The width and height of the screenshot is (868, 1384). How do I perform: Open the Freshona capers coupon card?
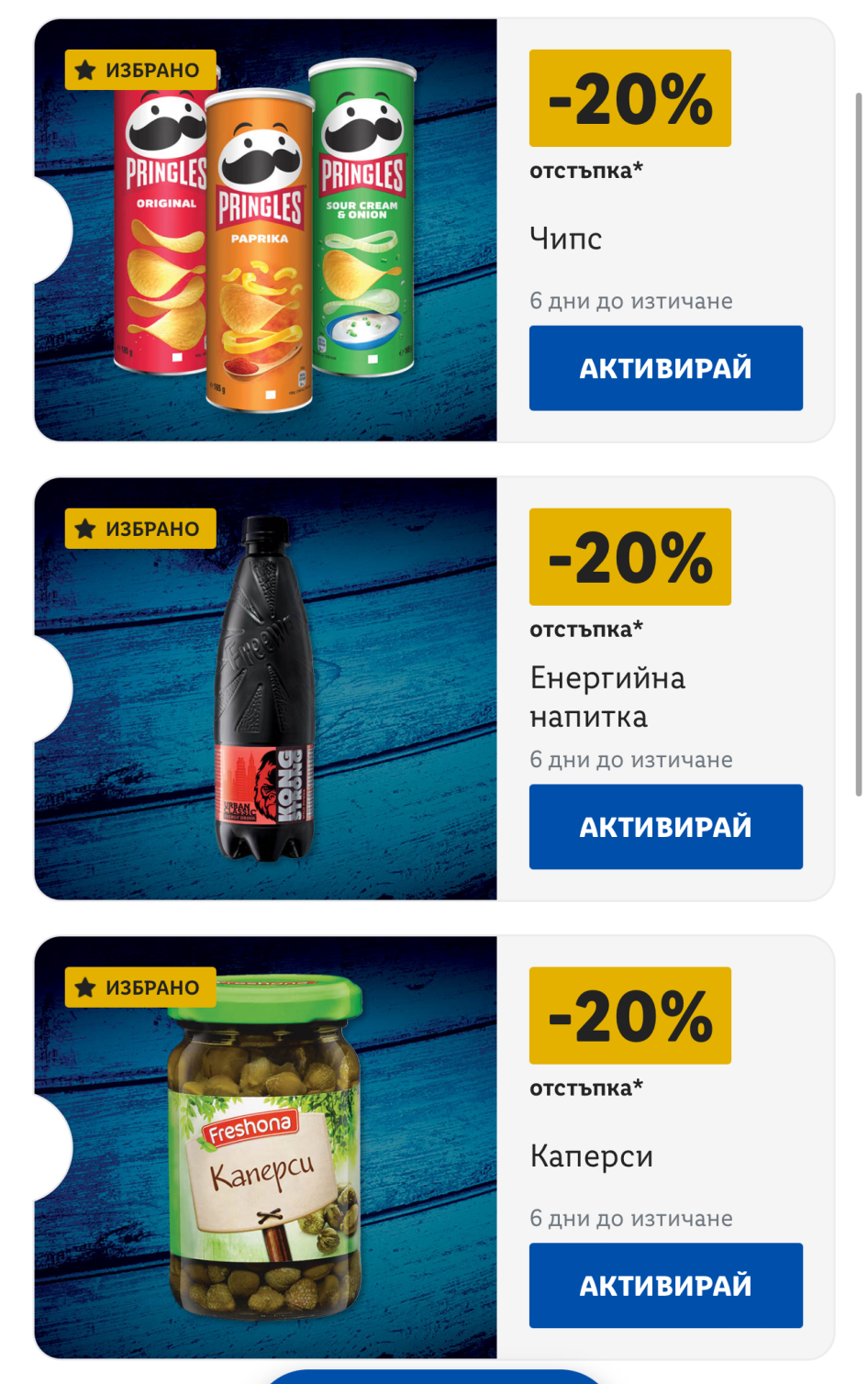[x=266, y=1147]
